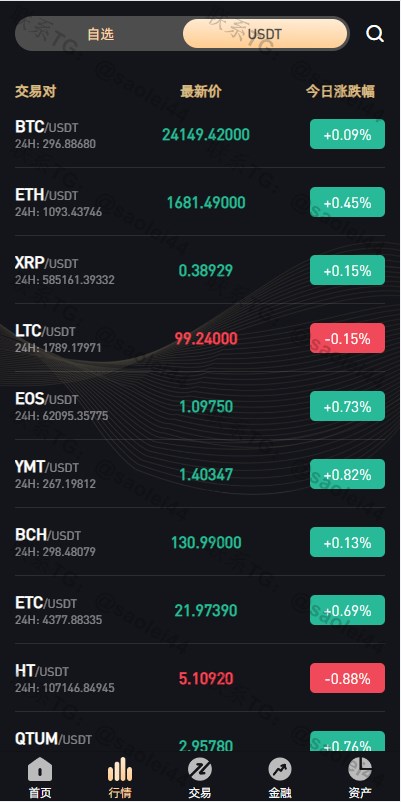Open the ETH/USDT trading pair

[200, 202]
